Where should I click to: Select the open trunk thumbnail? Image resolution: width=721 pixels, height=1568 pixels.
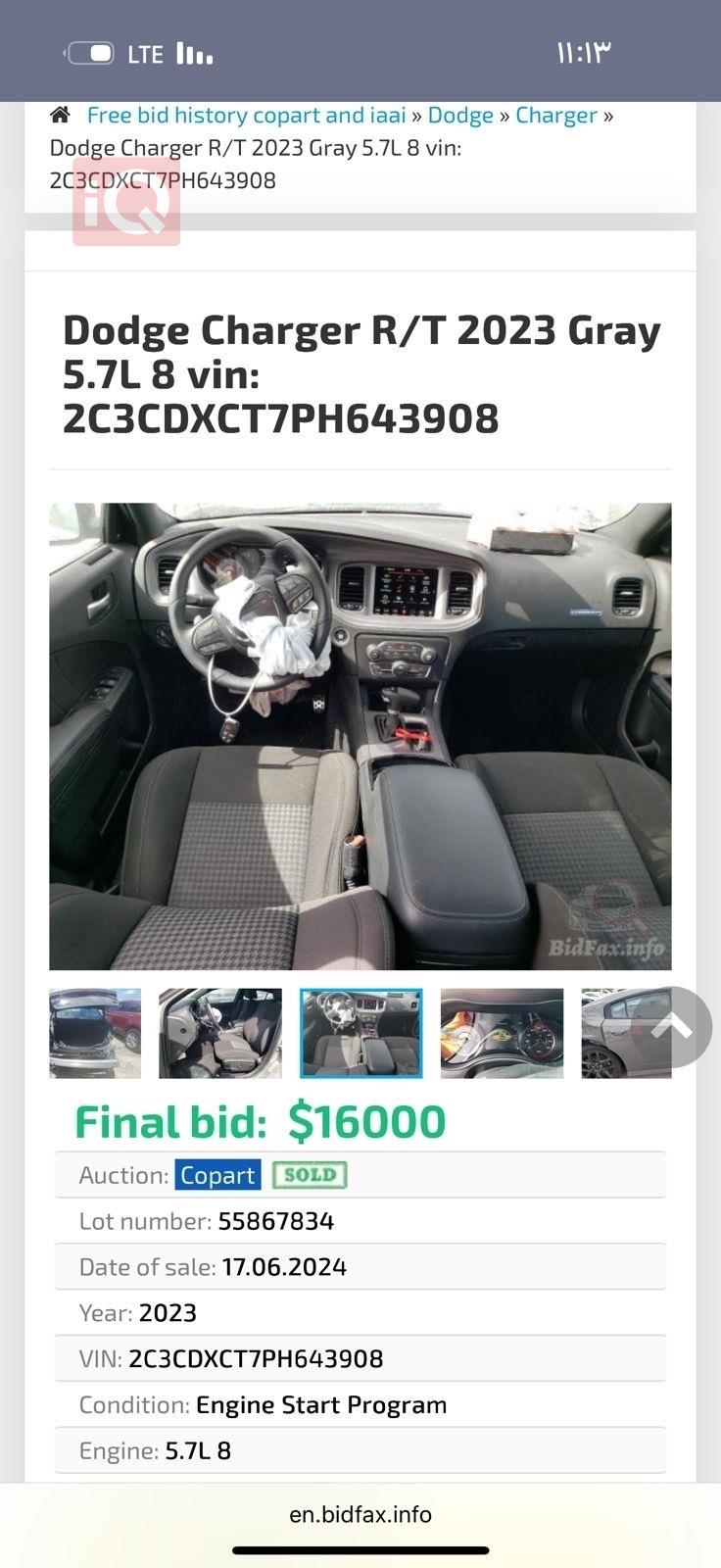pos(95,1033)
